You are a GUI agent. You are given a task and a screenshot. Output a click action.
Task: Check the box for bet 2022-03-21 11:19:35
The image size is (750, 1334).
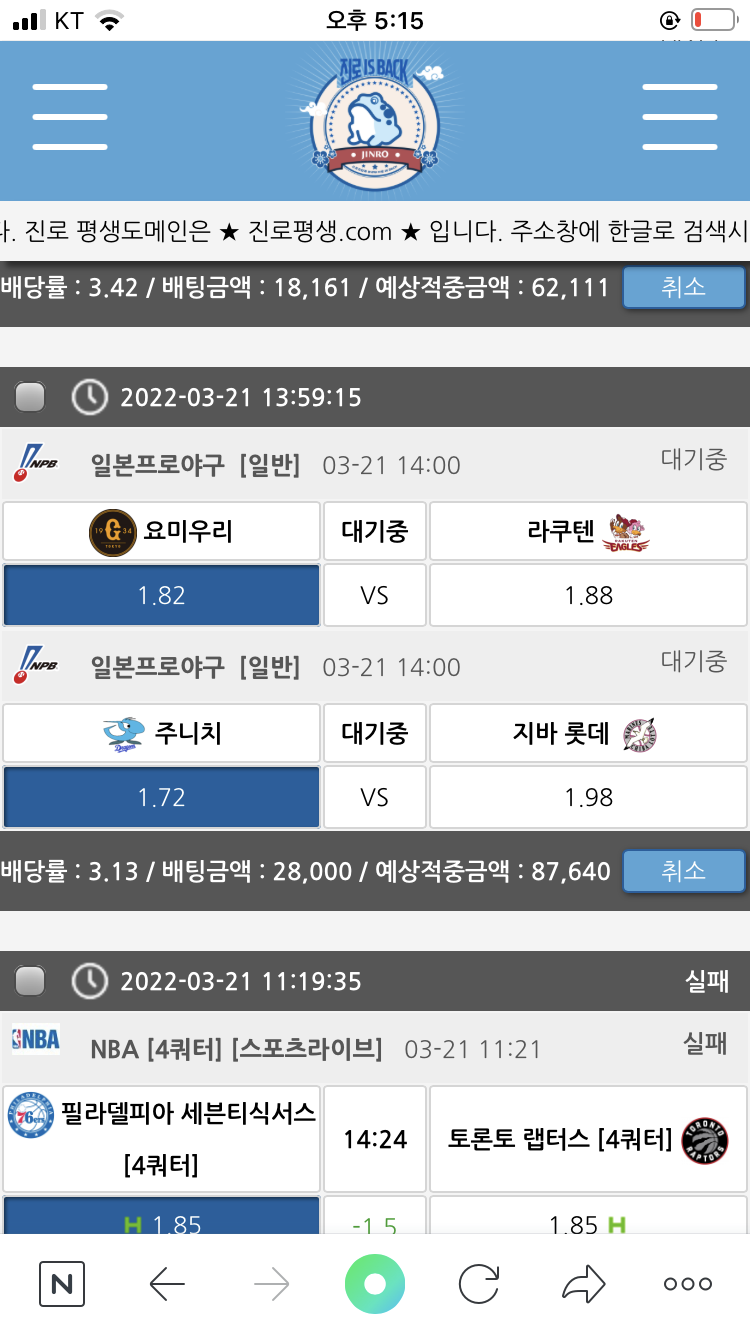click(30, 981)
